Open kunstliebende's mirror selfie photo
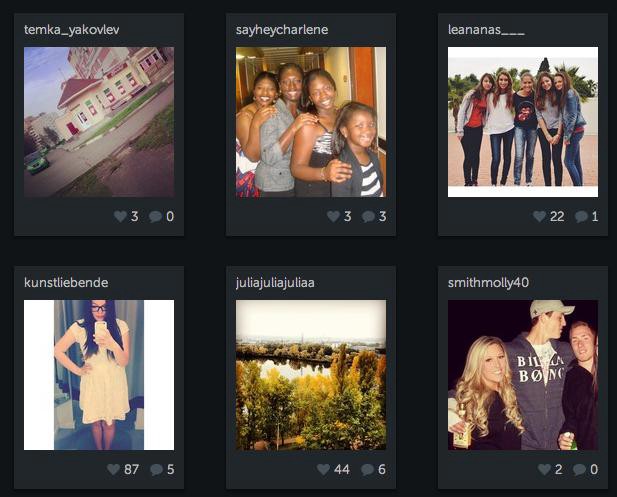Screen dimensions: 617x497 click(x=98, y=375)
